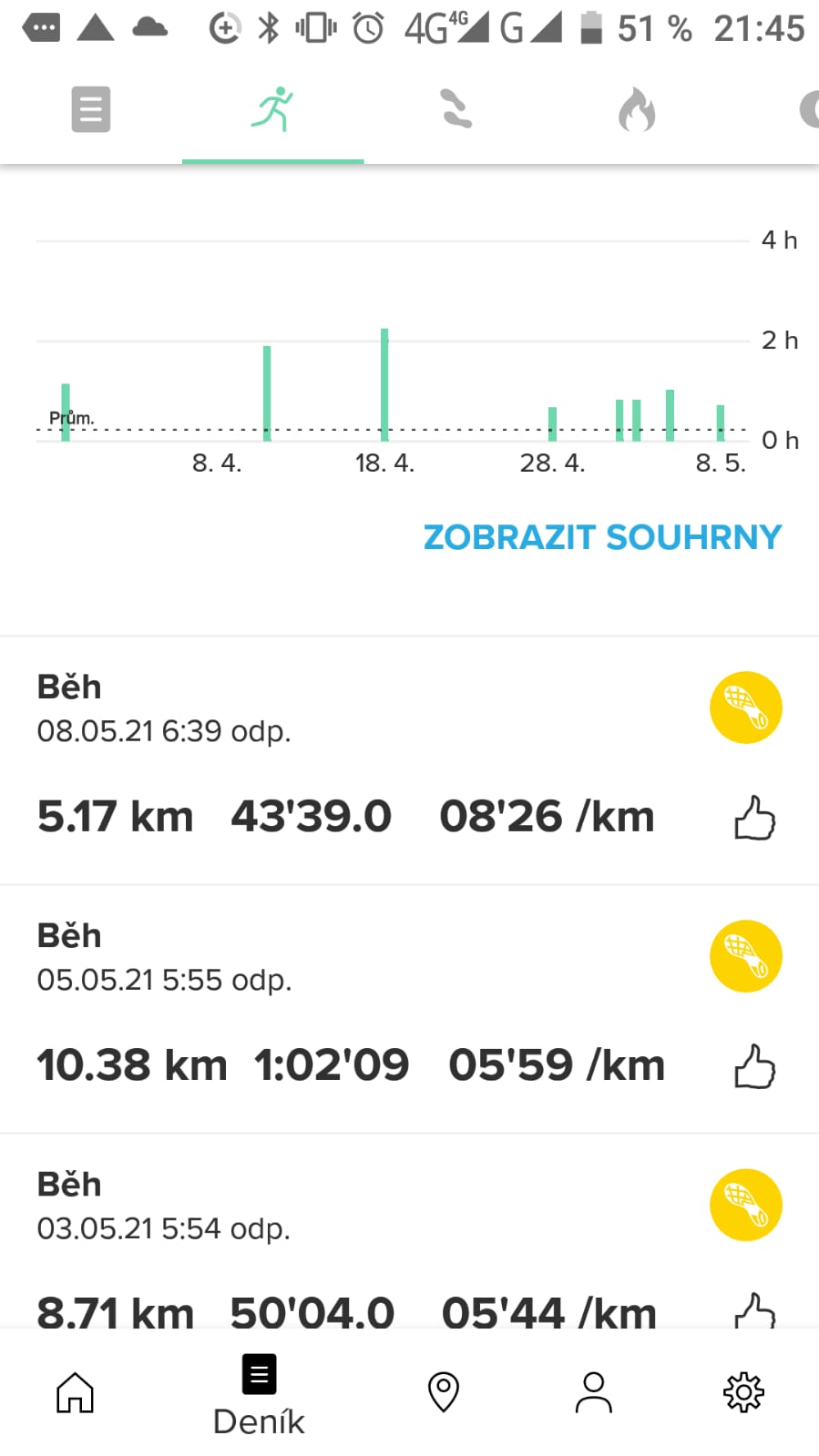Switch to the summary list tab
Image resolution: width=819 pixels, height=1456 pixels.
(x=91, y=110)
